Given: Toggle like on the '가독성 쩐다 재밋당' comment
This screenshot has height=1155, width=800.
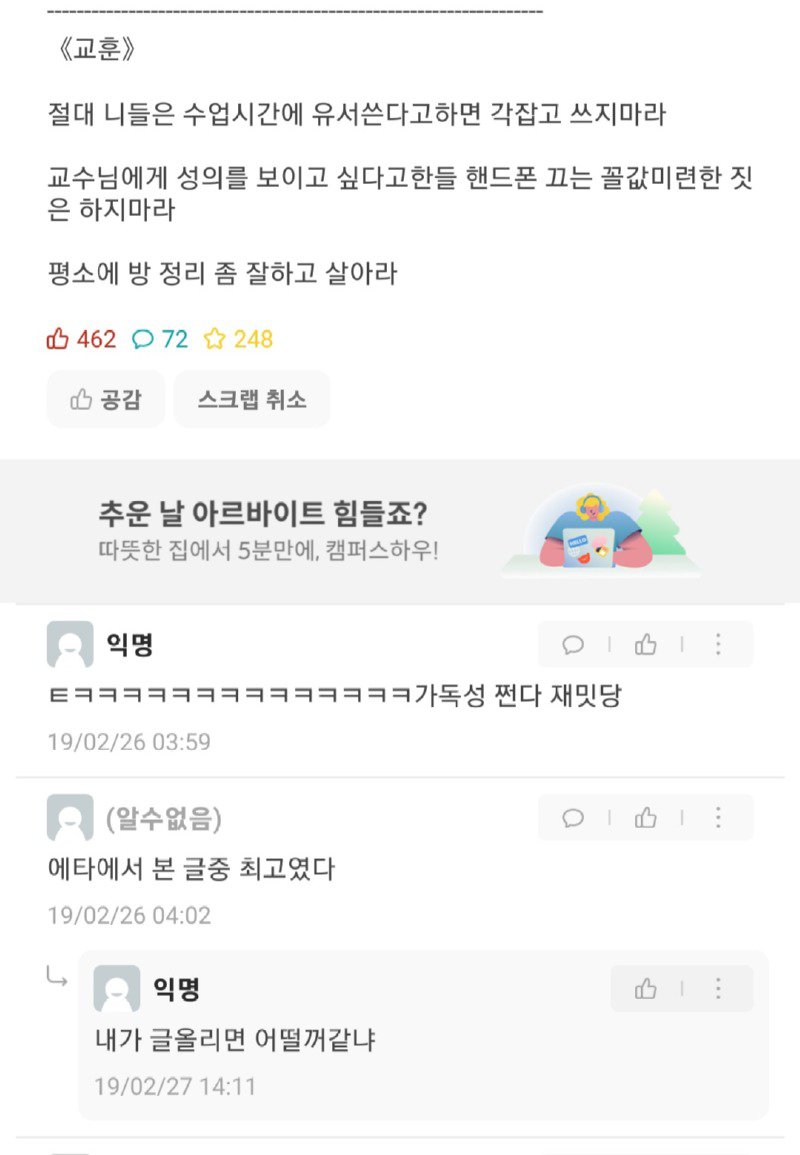Looking at the screenshot, I should click(644, 645).
